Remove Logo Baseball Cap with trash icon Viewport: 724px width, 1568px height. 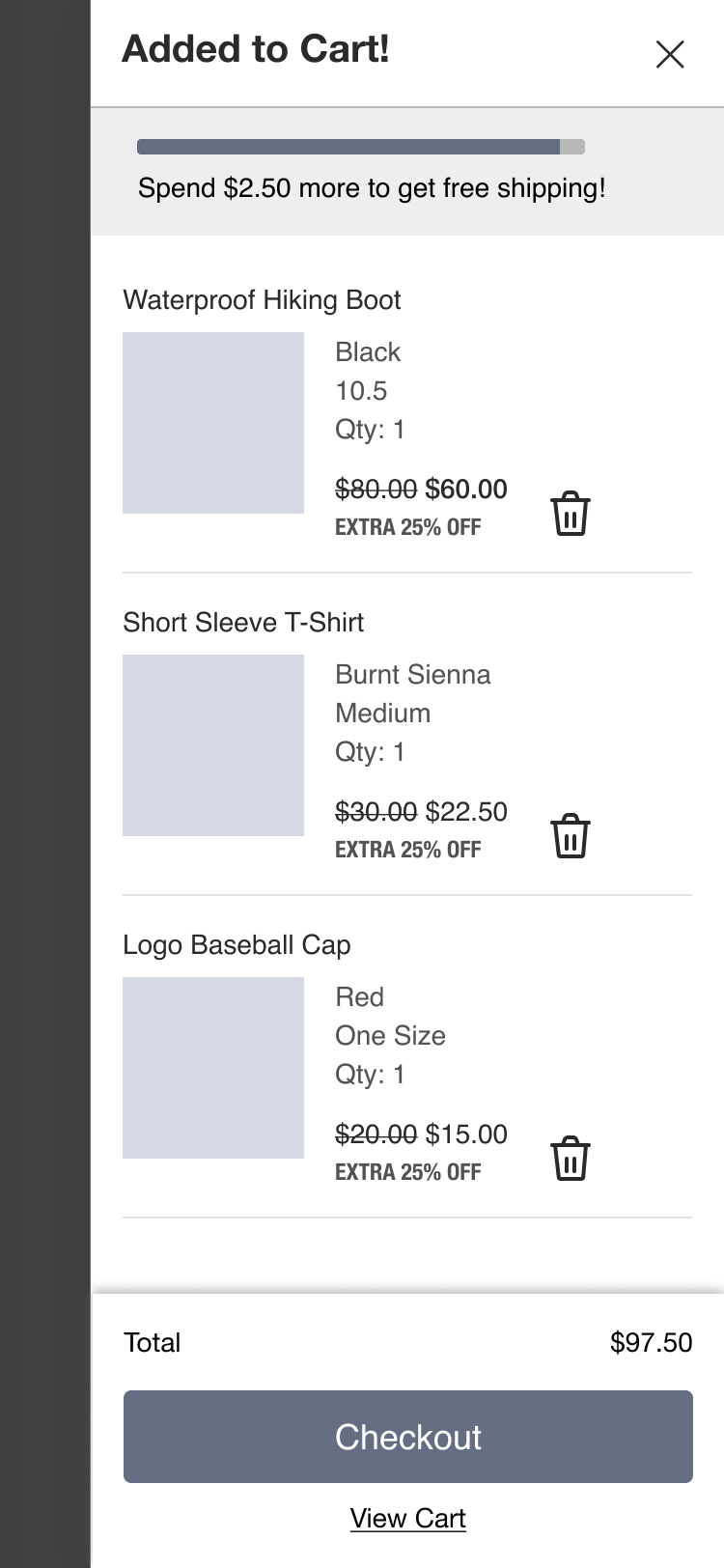[571, 1159]
